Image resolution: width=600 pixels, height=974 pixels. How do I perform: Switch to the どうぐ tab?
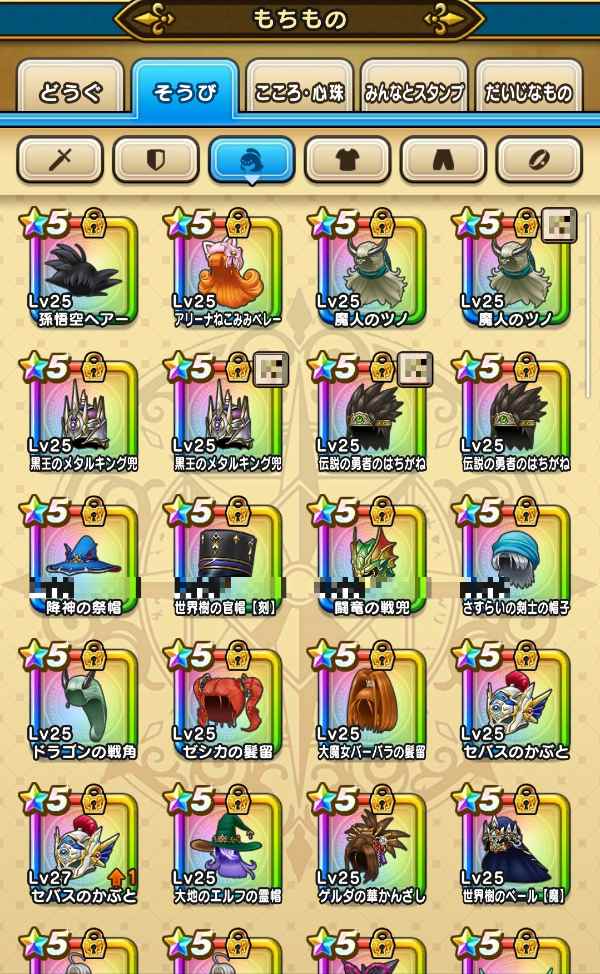click(x=71, y=92)
